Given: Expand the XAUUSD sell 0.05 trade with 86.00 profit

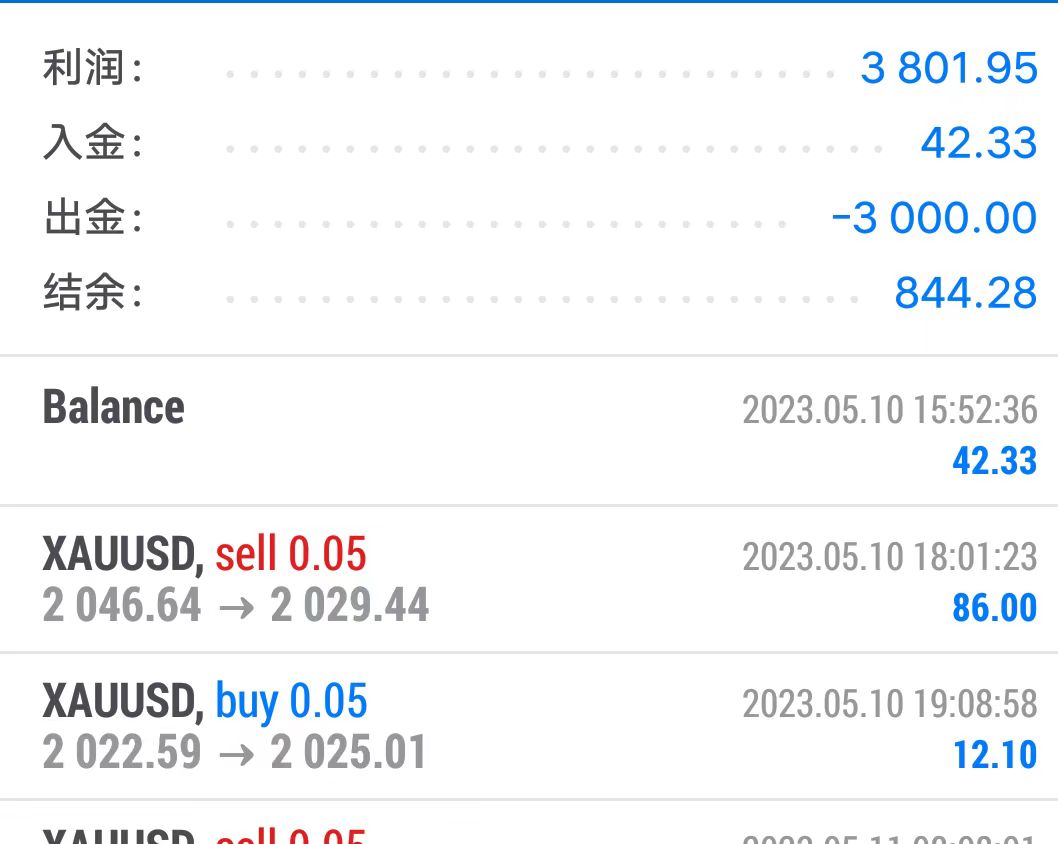Looking at the screenshot, I should (x=528, y=580).
